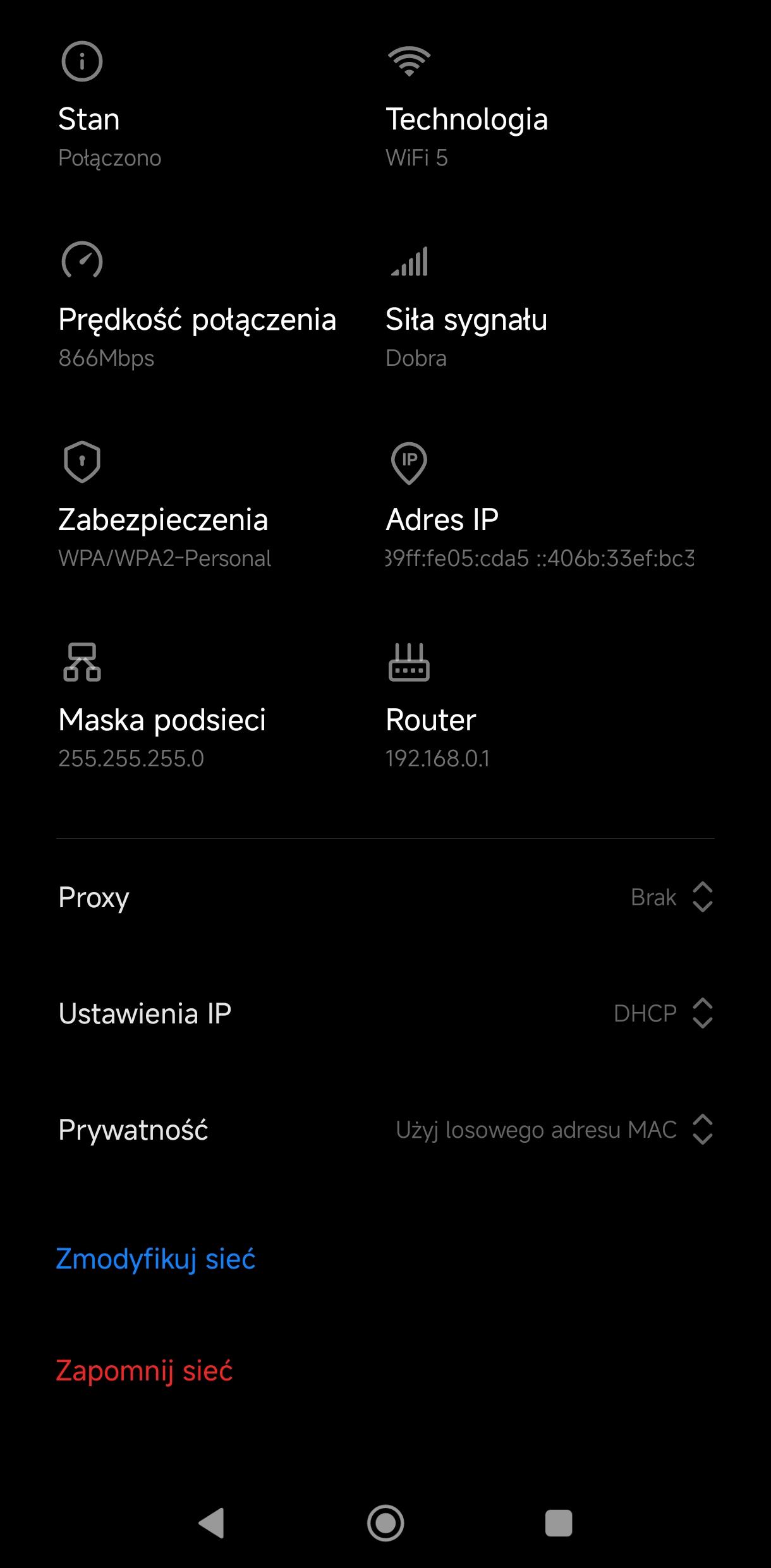Open the Proxy setting dropdown

[671, 897]
